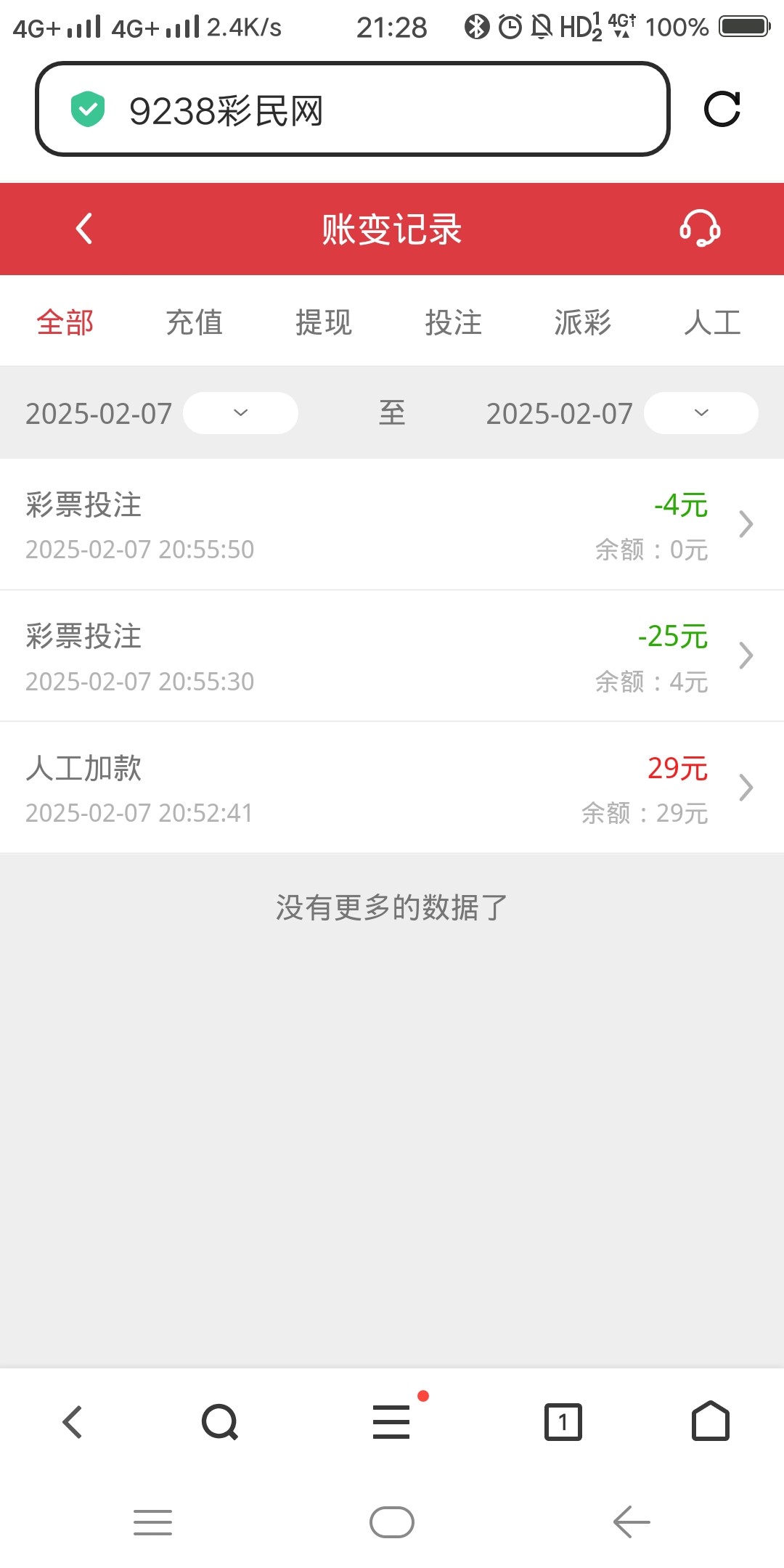Viewport: 784px width, 1568px height.
Task: Open the browser menu
Action: 392,1421
